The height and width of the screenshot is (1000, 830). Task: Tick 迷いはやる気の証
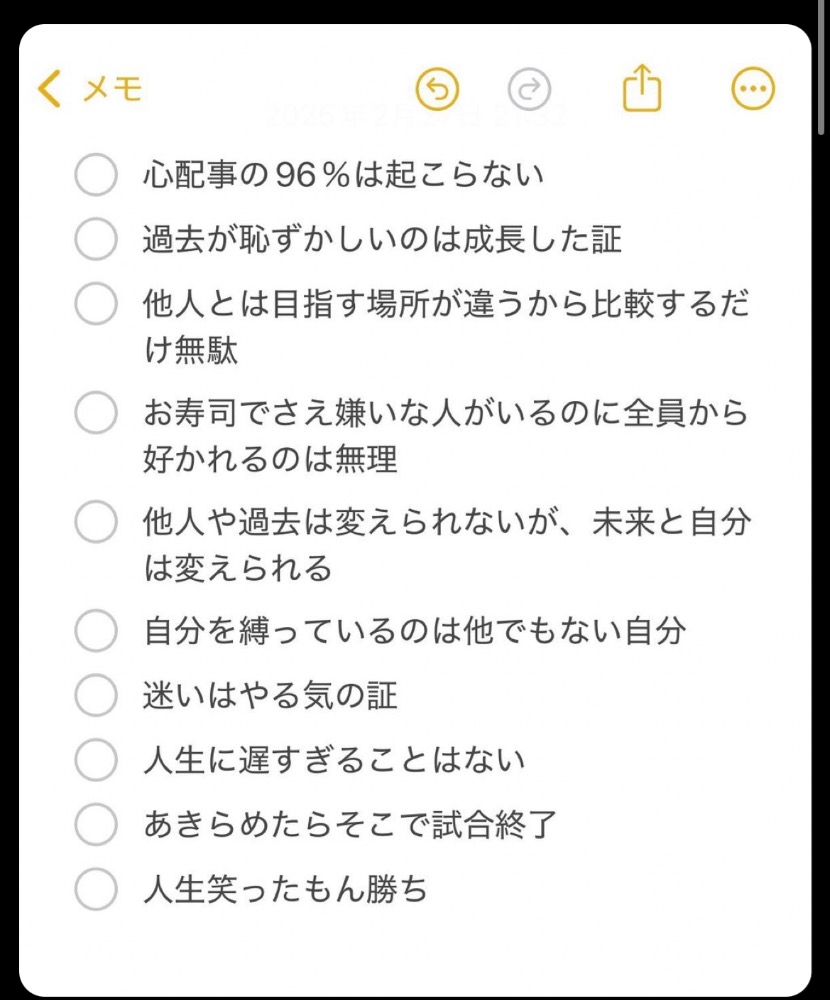tap(96, 695)
